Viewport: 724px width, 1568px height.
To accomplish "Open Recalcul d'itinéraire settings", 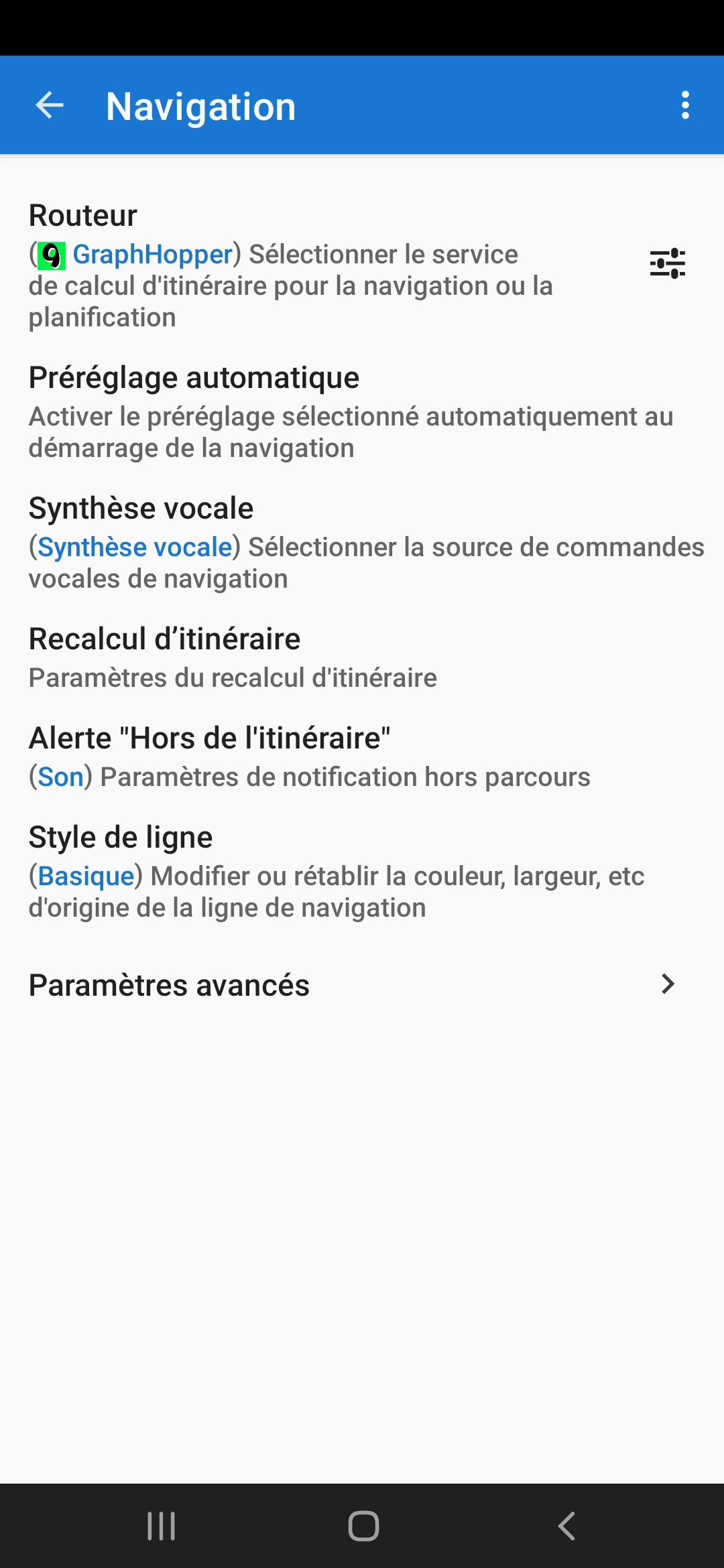I will click(362, 657).
